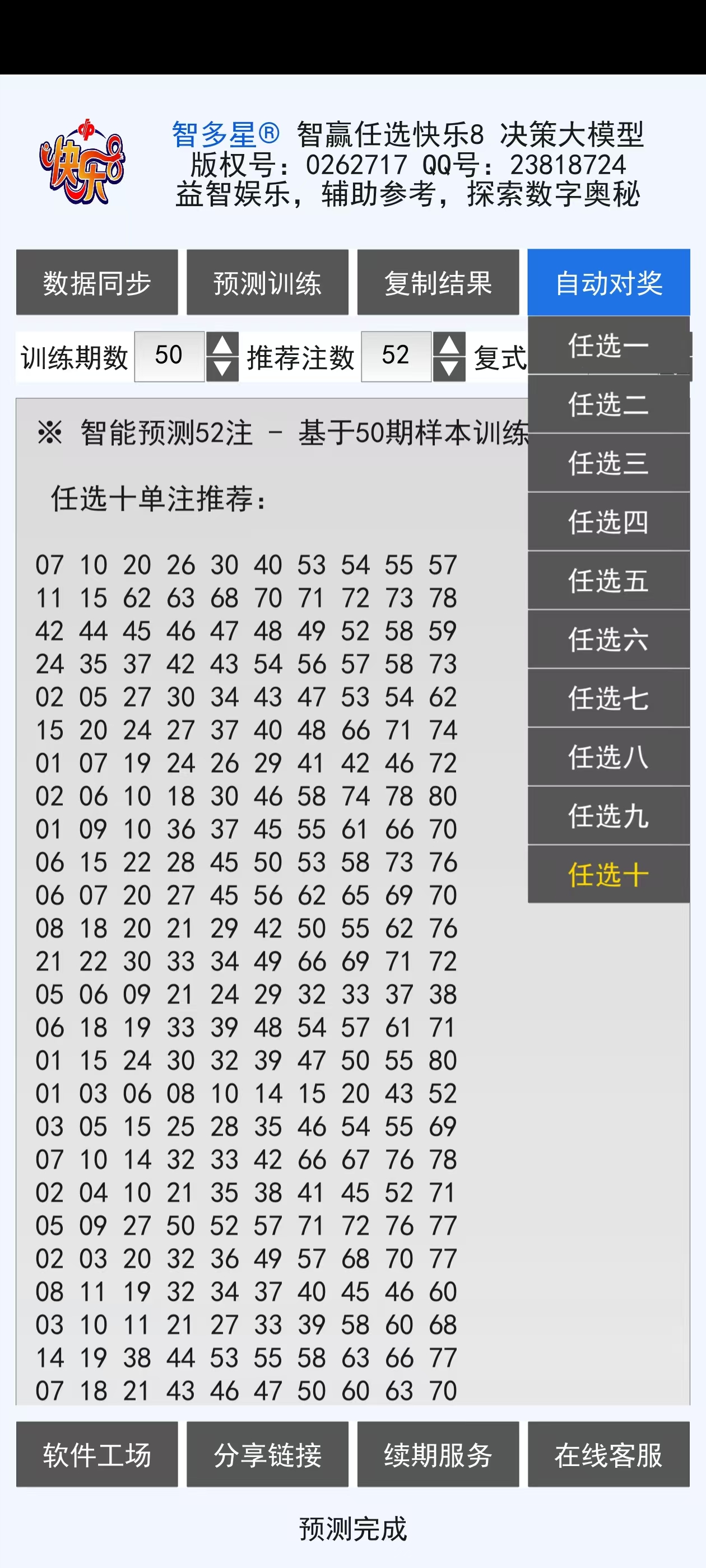Tap the 自动对奖 button
Viewport: 706px width, 1568px height.
(x=609, y=282)
